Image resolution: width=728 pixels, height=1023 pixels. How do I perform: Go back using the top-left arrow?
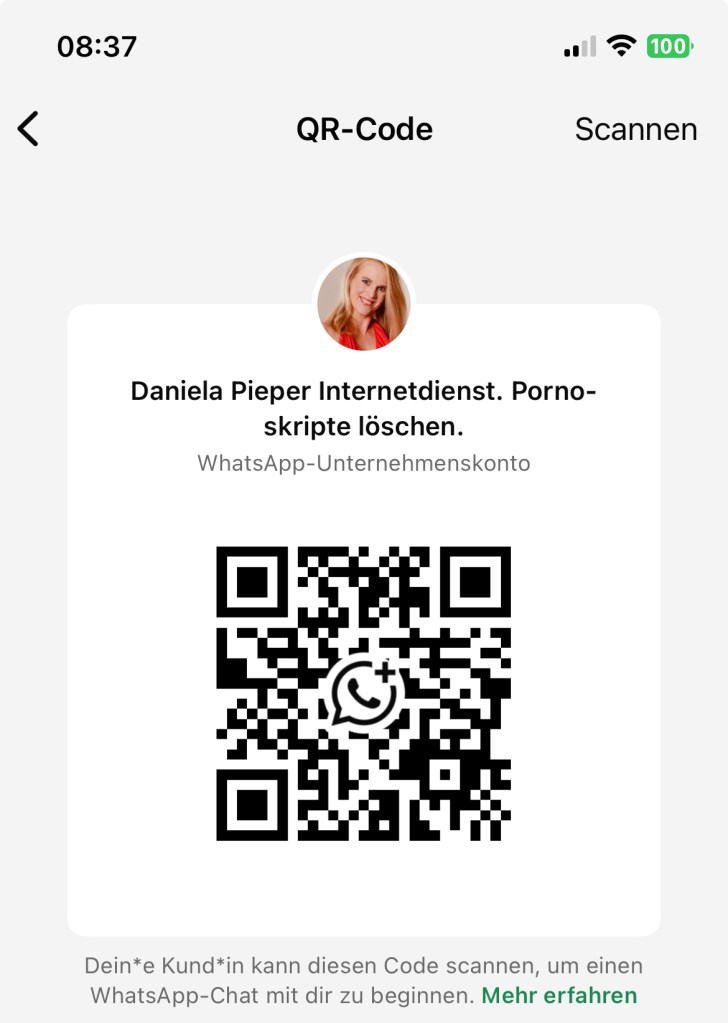click(29, 129)
